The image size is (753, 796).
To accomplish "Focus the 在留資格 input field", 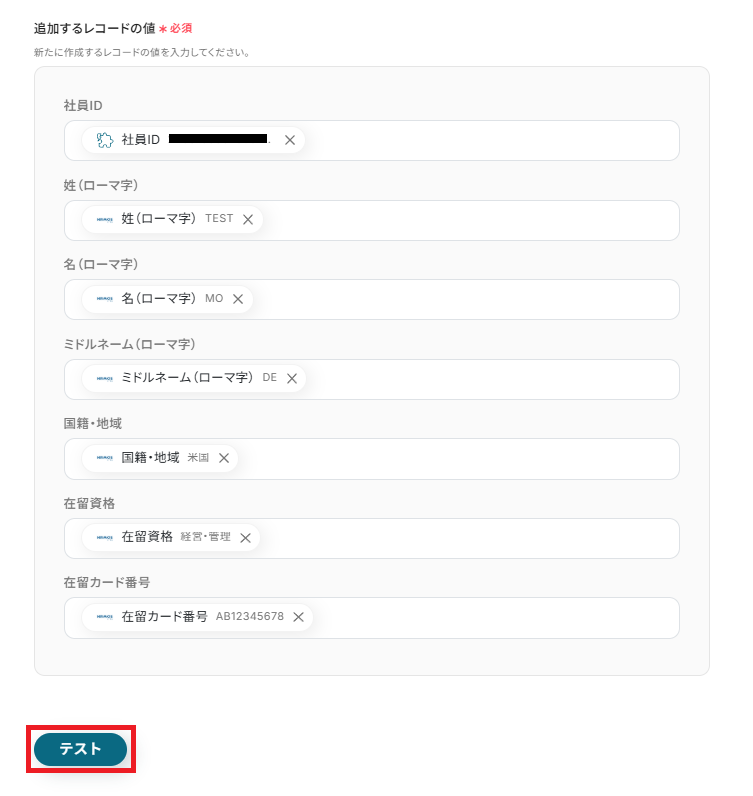I will 470,538.
